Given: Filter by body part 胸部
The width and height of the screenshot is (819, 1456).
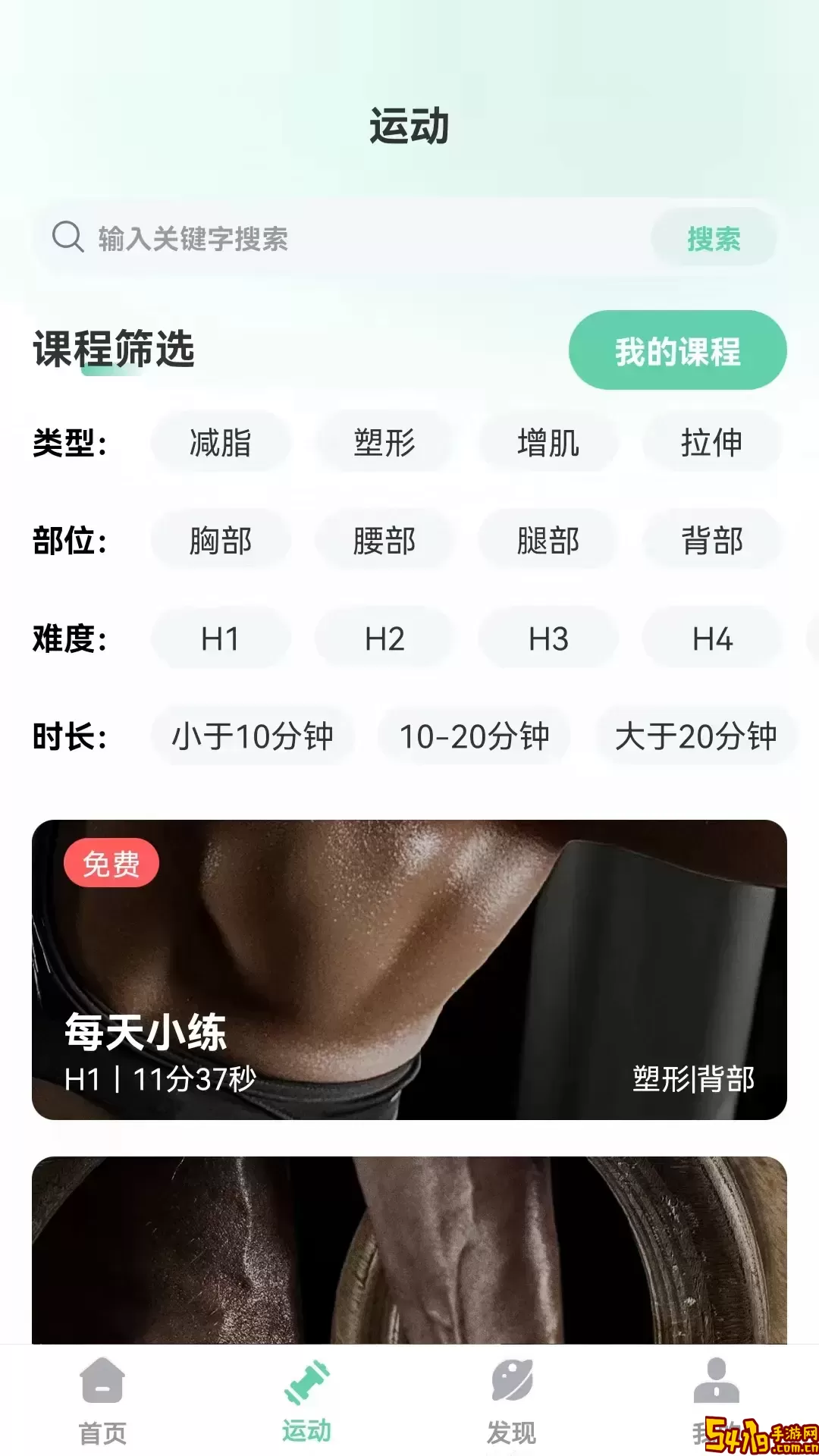Looking at the screenshot, I should pyautogui.click(x=220, y=541).
